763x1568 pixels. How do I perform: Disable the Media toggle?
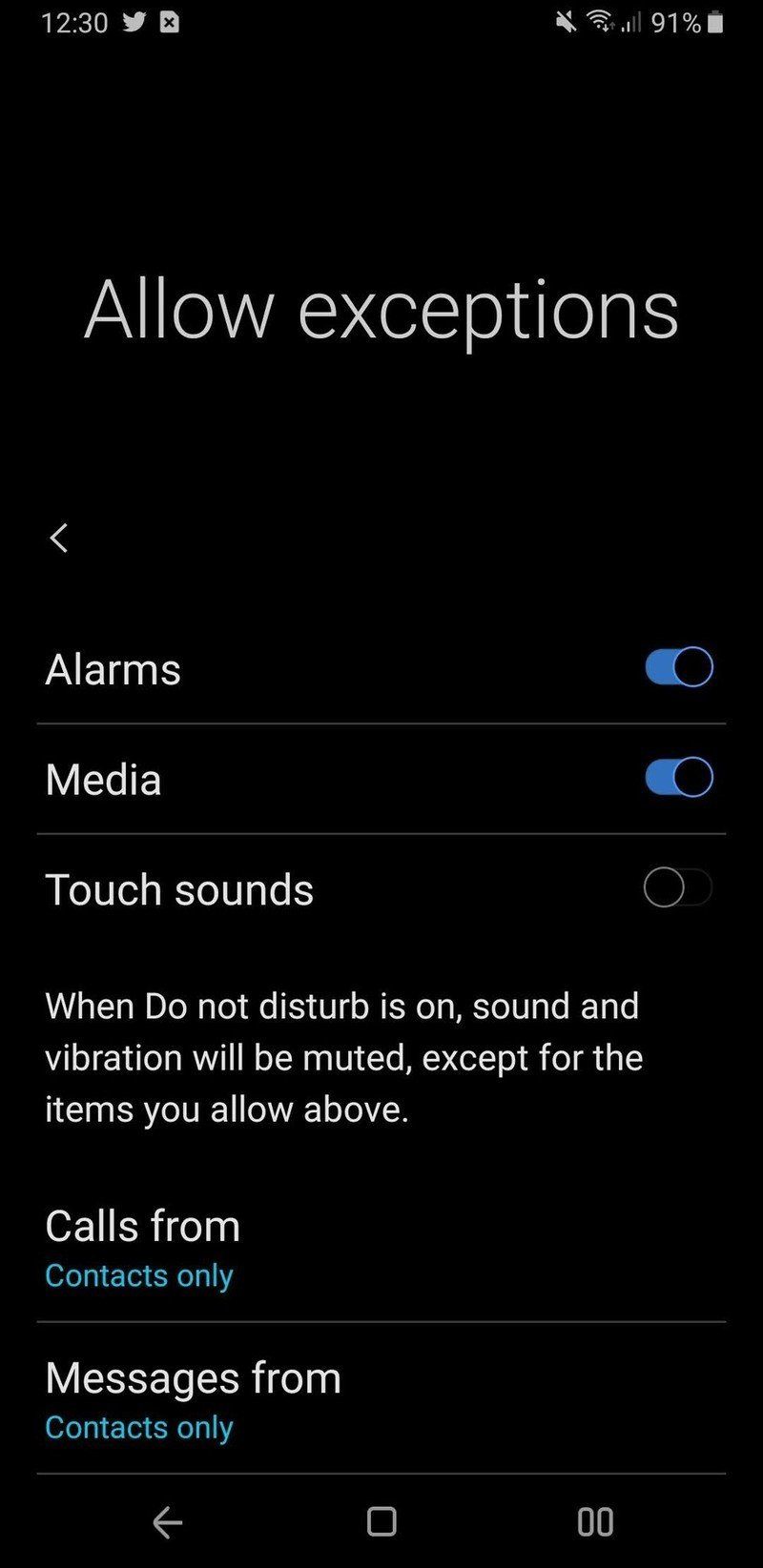677,777
